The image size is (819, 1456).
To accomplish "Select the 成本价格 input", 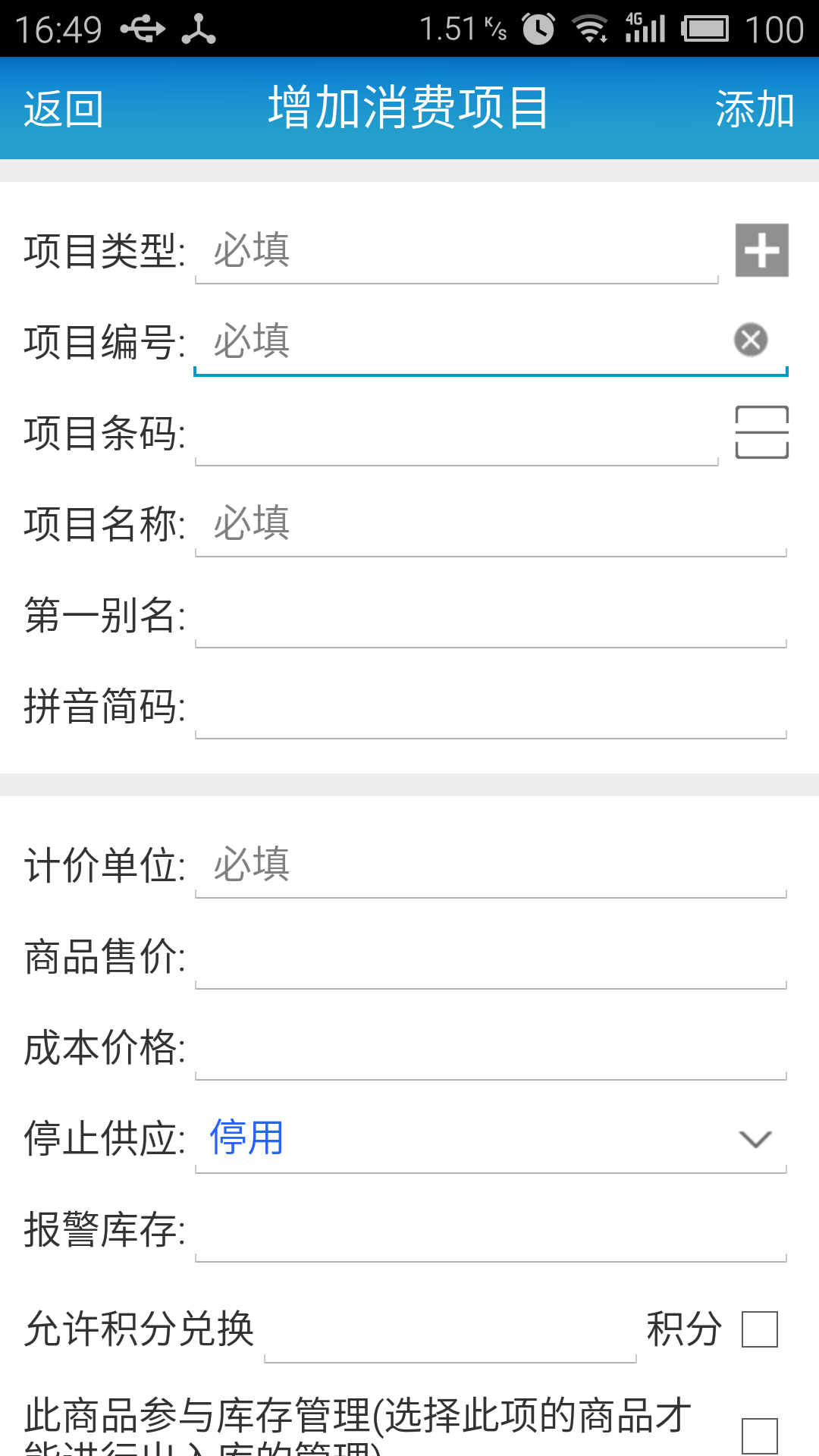I will (491, 1046).
